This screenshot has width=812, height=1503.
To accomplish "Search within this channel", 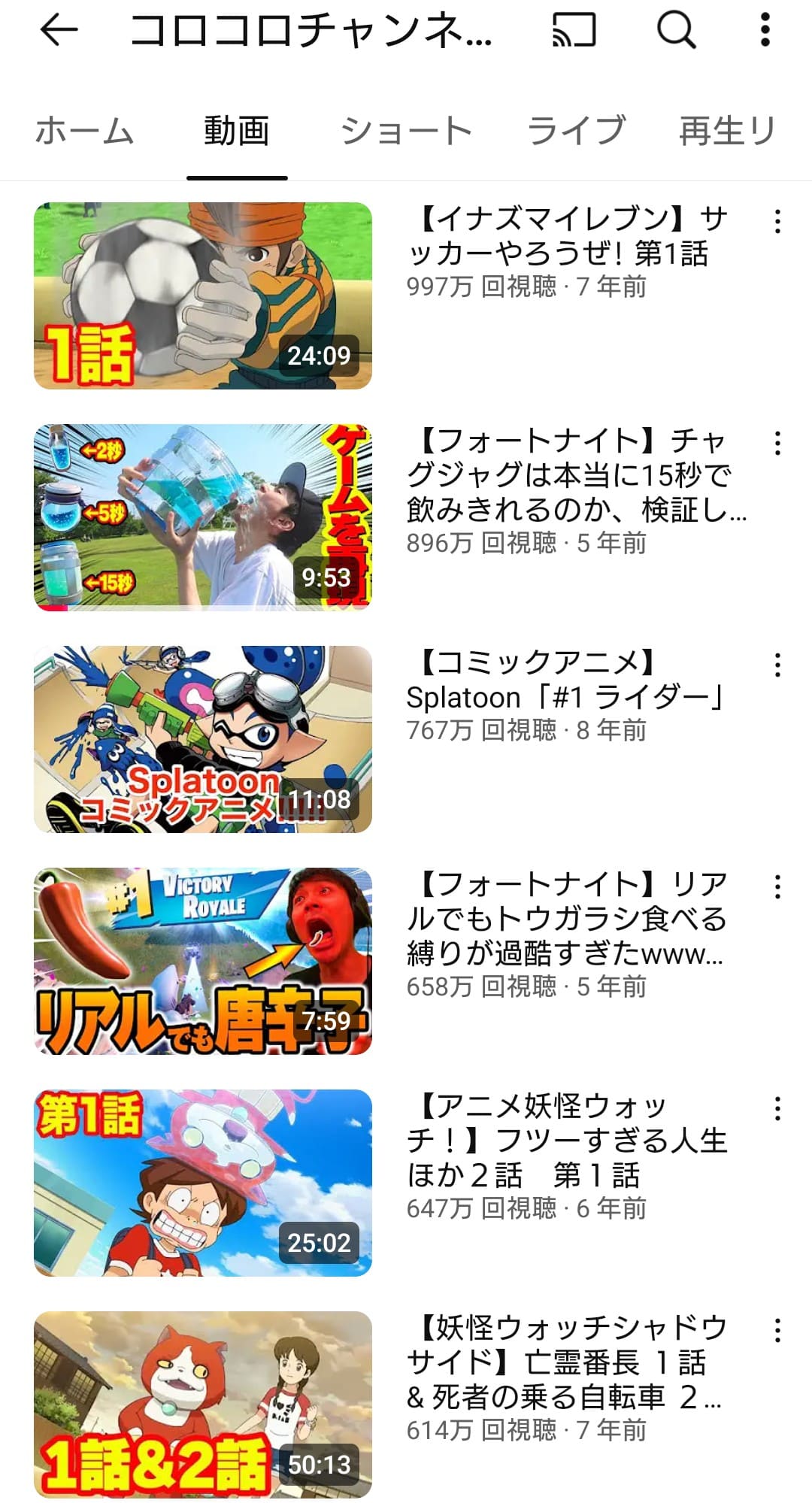I will coord(676,30).
